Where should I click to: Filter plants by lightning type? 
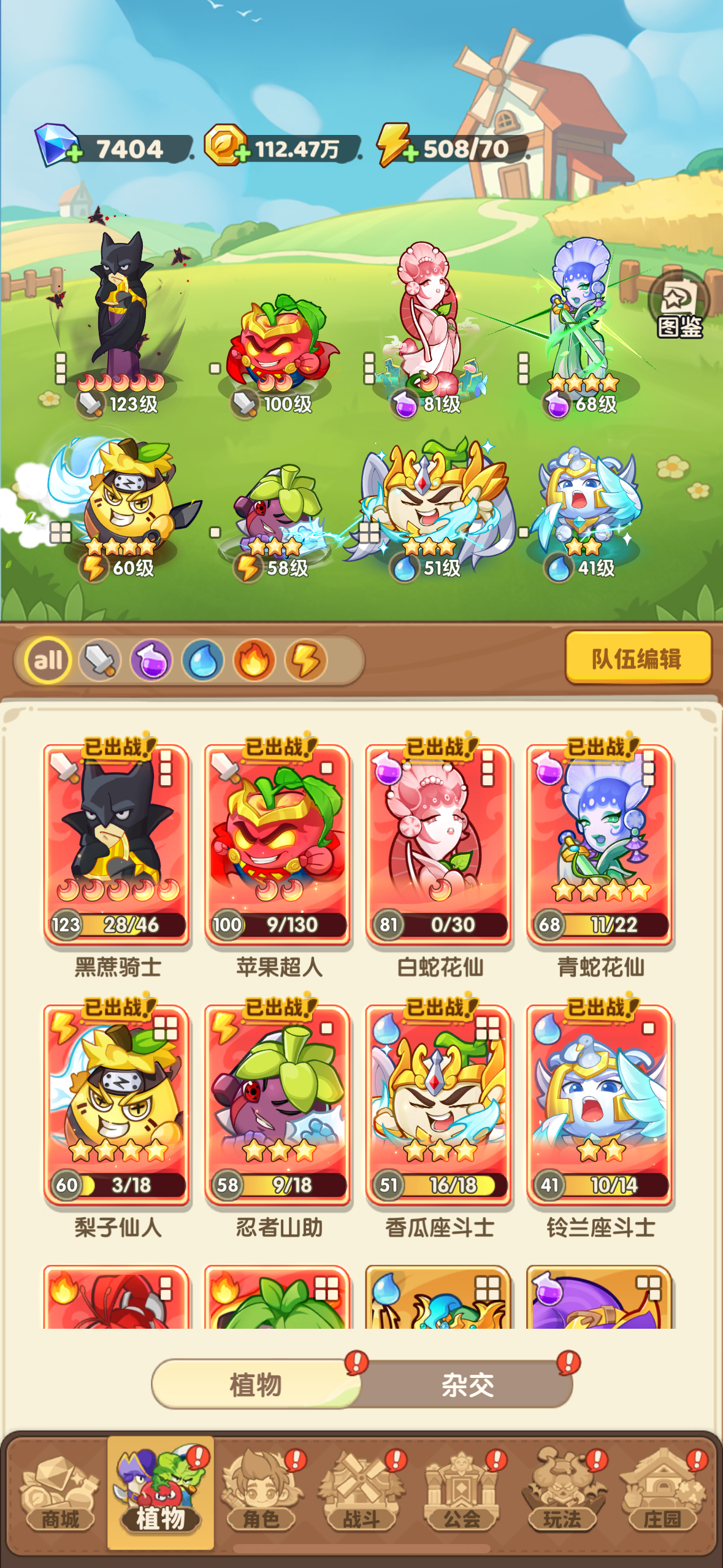pyautogui.click(x=306, y=660)
